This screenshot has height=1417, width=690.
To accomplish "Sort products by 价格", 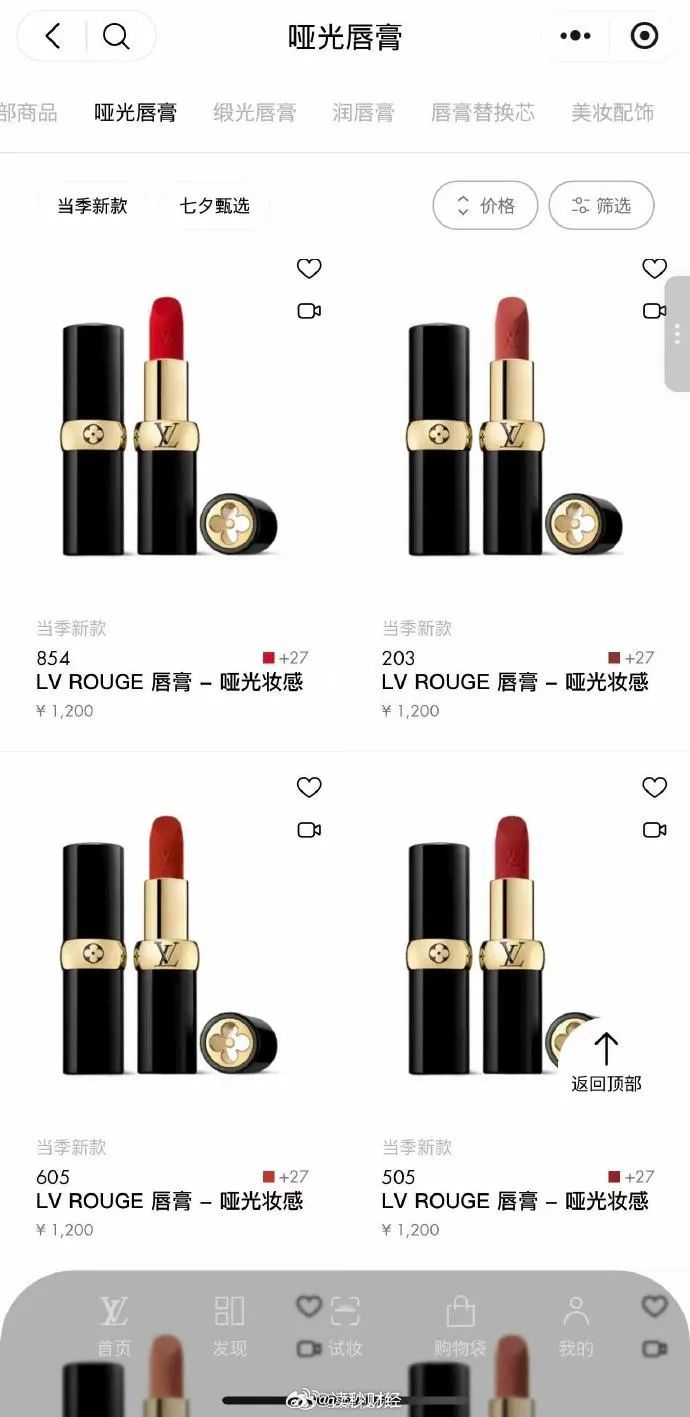I will (485, 206).
